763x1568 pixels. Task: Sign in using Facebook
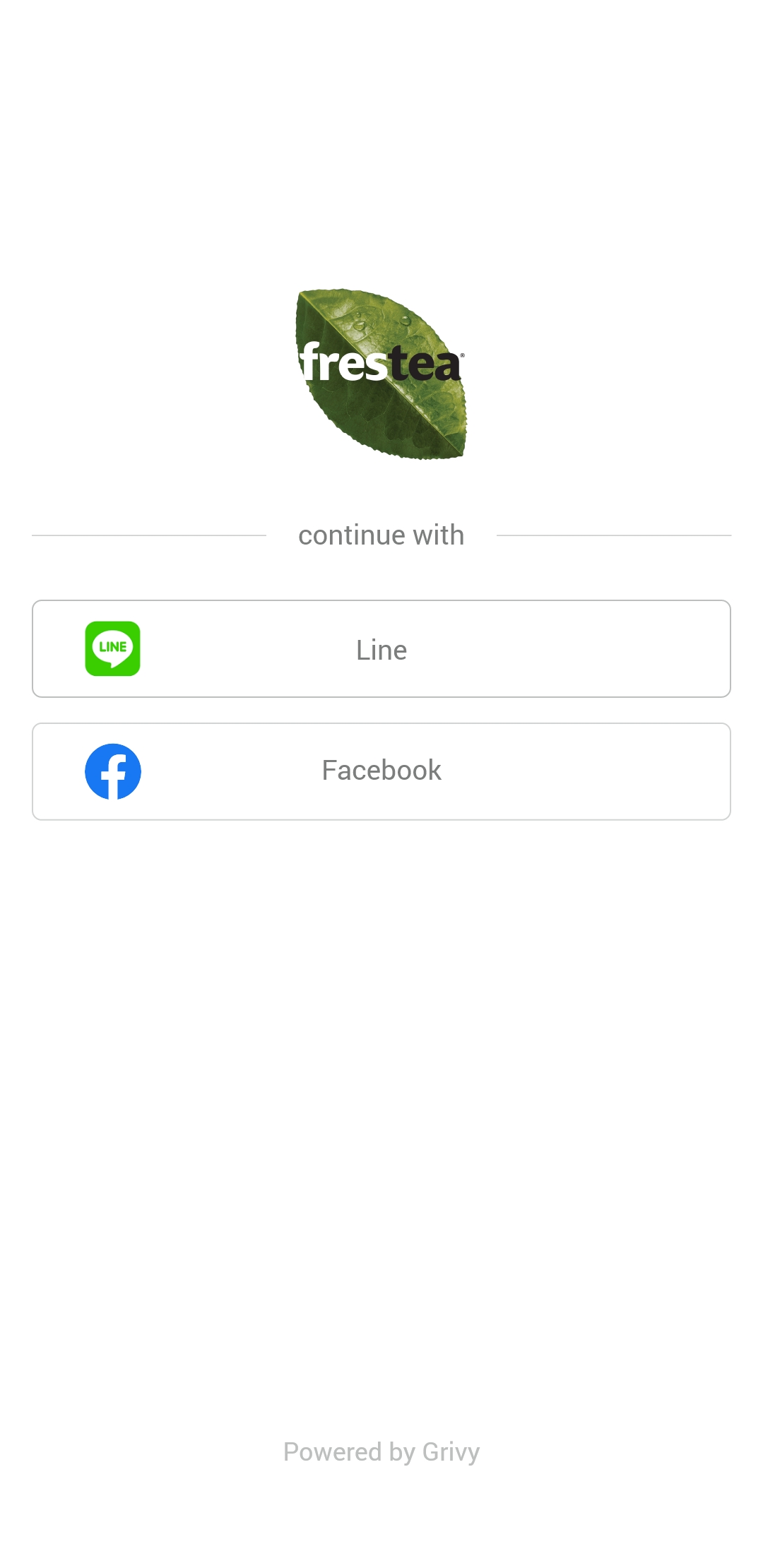[381, 771]
